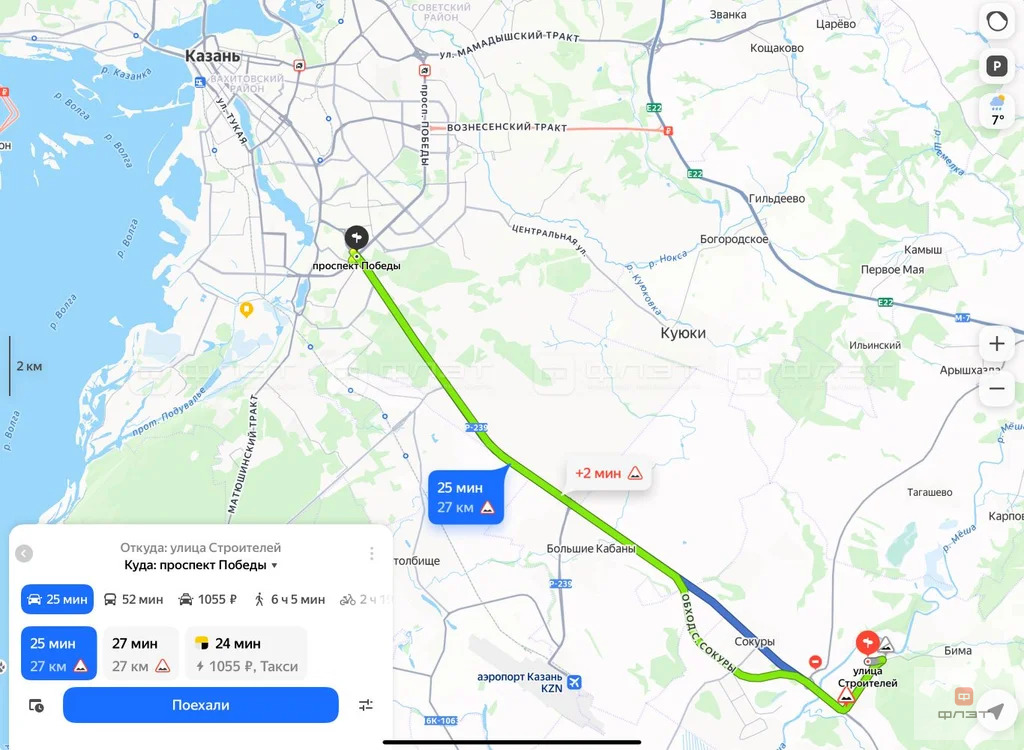Choose the alternative 27 мин route card
The image size is (1024, 750).
141,653
